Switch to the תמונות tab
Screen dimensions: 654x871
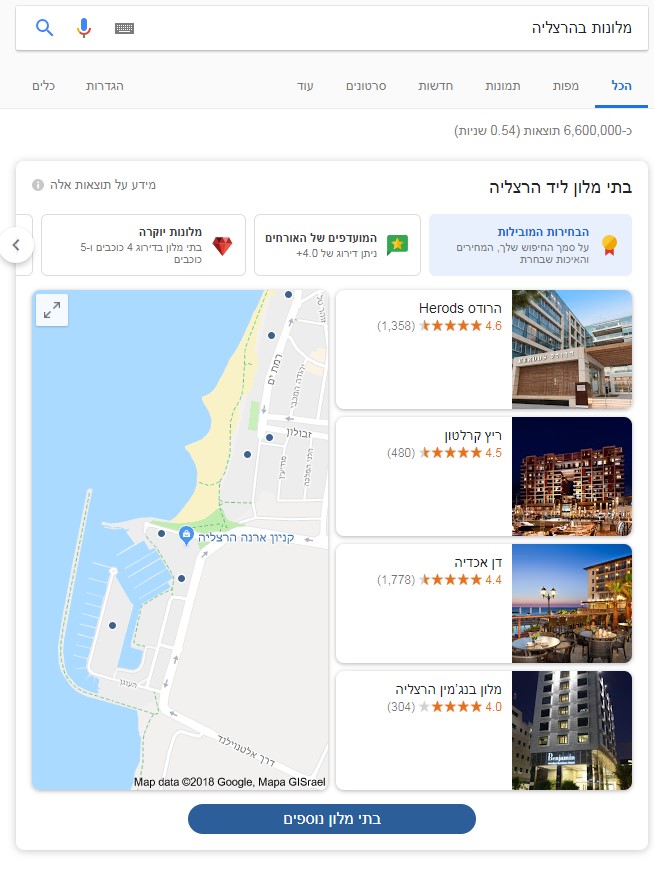pyautogui.click(x=502, y=86)
